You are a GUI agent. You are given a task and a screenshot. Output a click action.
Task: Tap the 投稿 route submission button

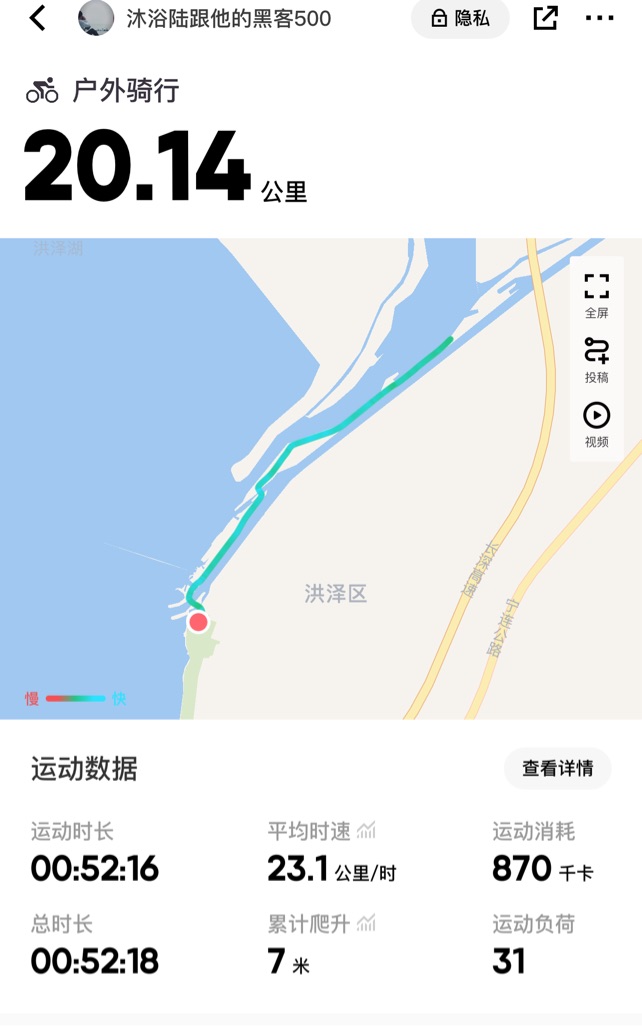(597, 360)
